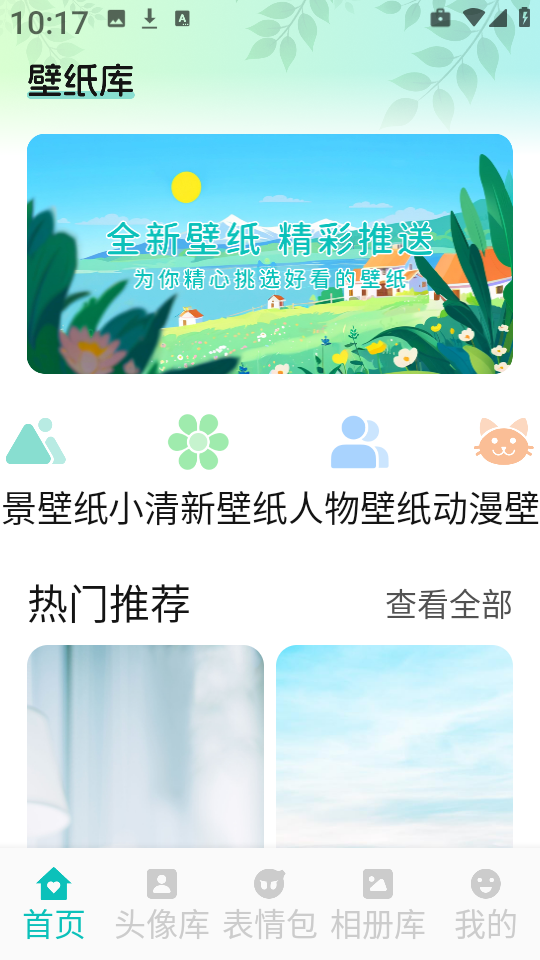Switch to the 相册库 tab

tap(378, 904)
